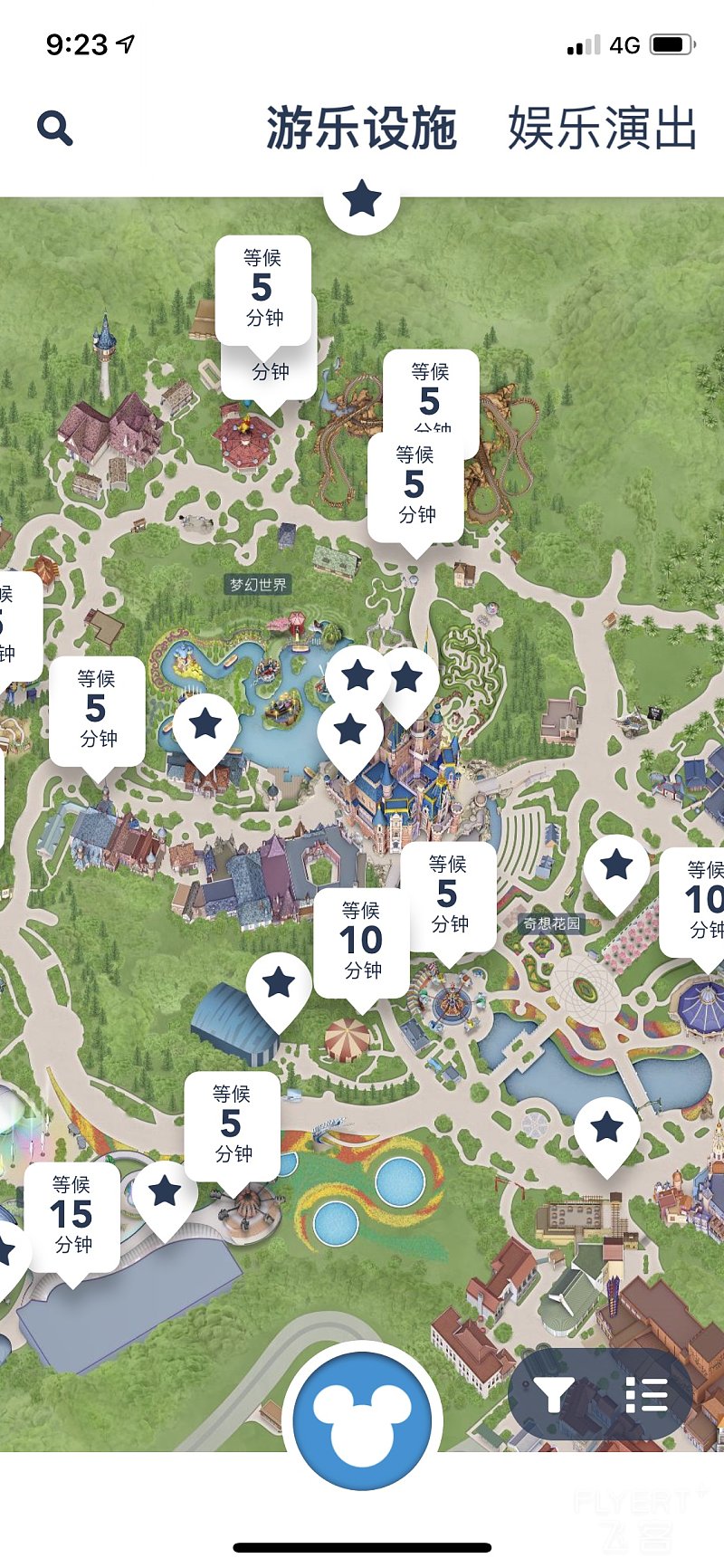Tap the blue Mickey head button

(362, 1419)
